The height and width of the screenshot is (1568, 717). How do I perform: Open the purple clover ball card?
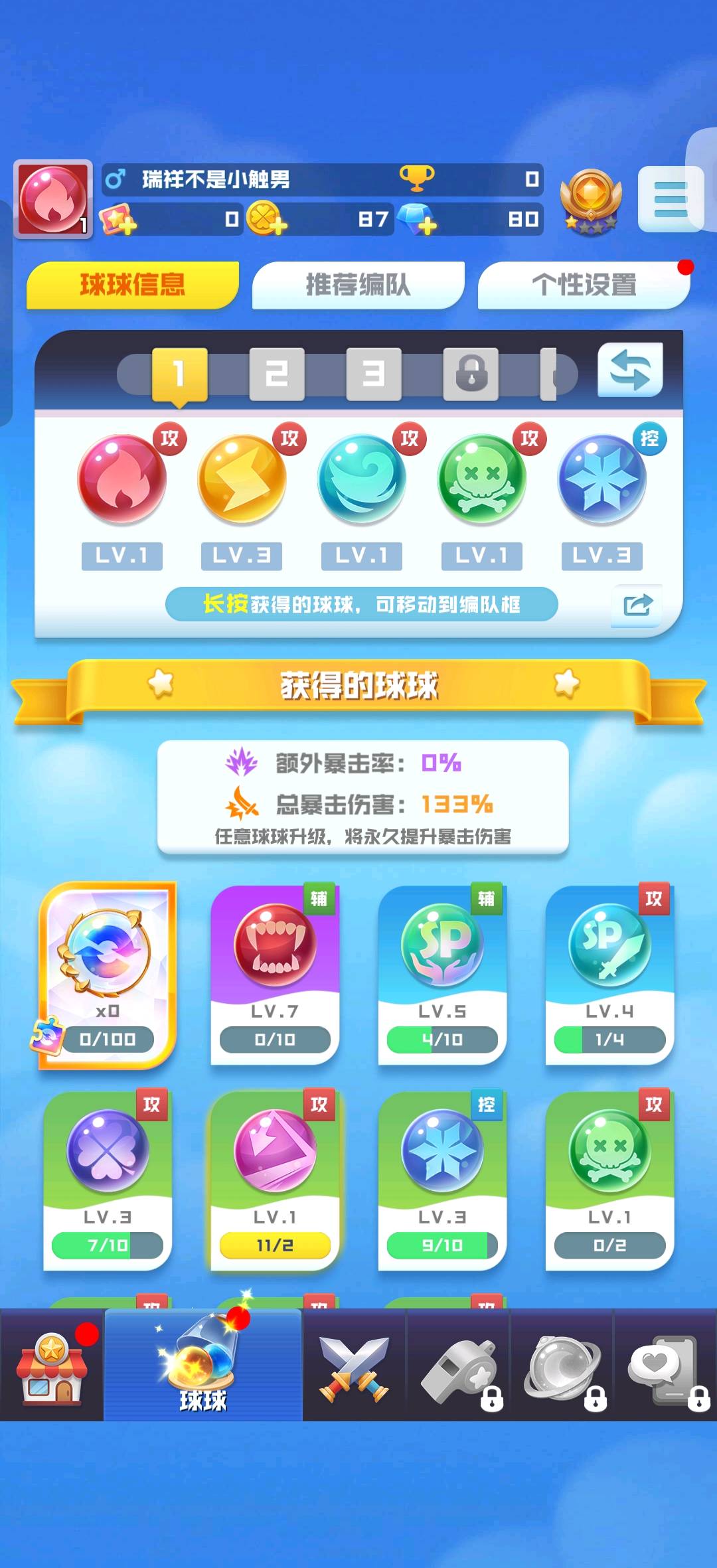pos(108,1180)
